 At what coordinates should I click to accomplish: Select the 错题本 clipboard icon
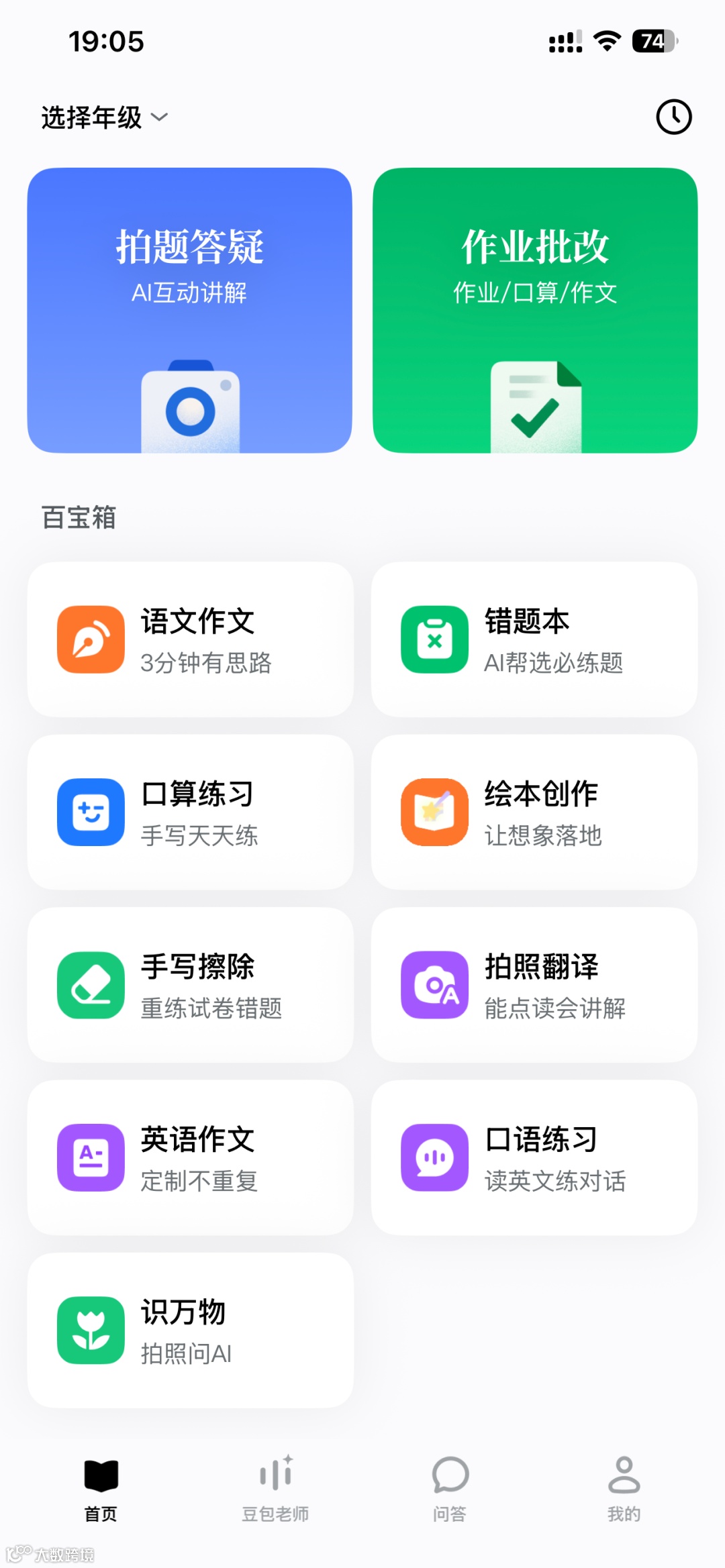pyautogui.click(x=434, y=639)
